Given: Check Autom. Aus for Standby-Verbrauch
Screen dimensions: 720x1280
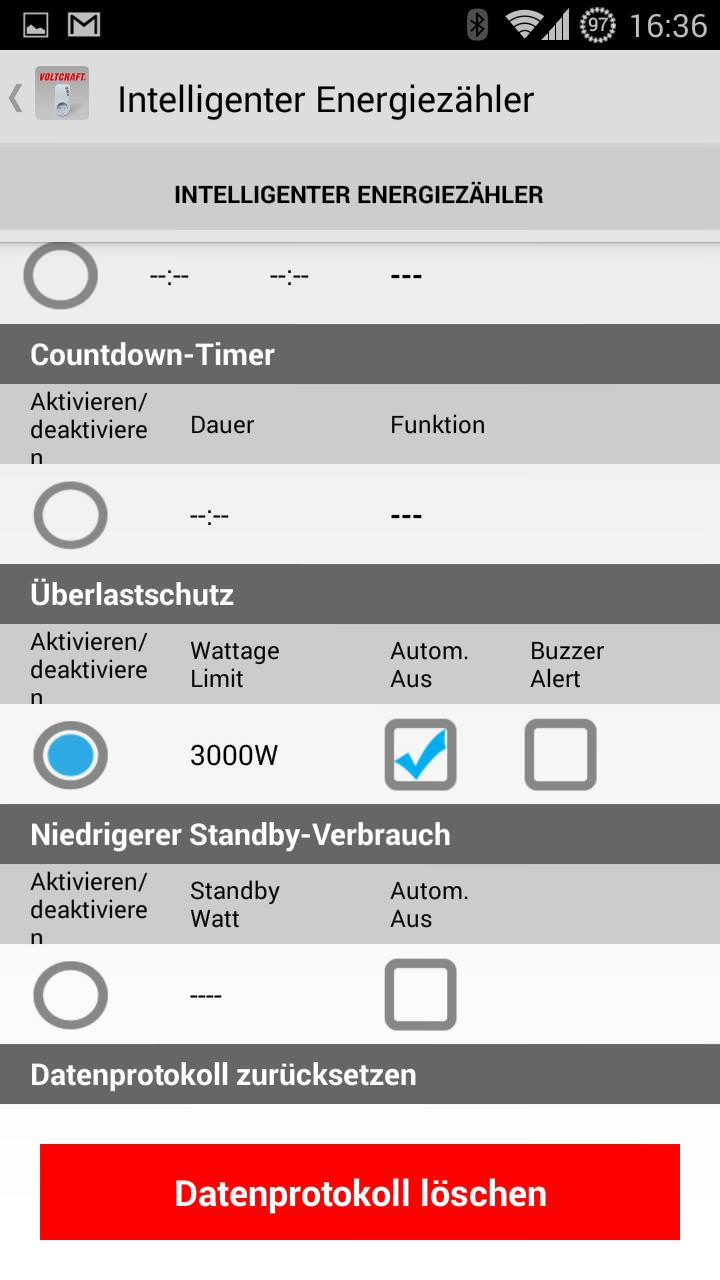Looking at the screenshot, I should click(421, 995).
